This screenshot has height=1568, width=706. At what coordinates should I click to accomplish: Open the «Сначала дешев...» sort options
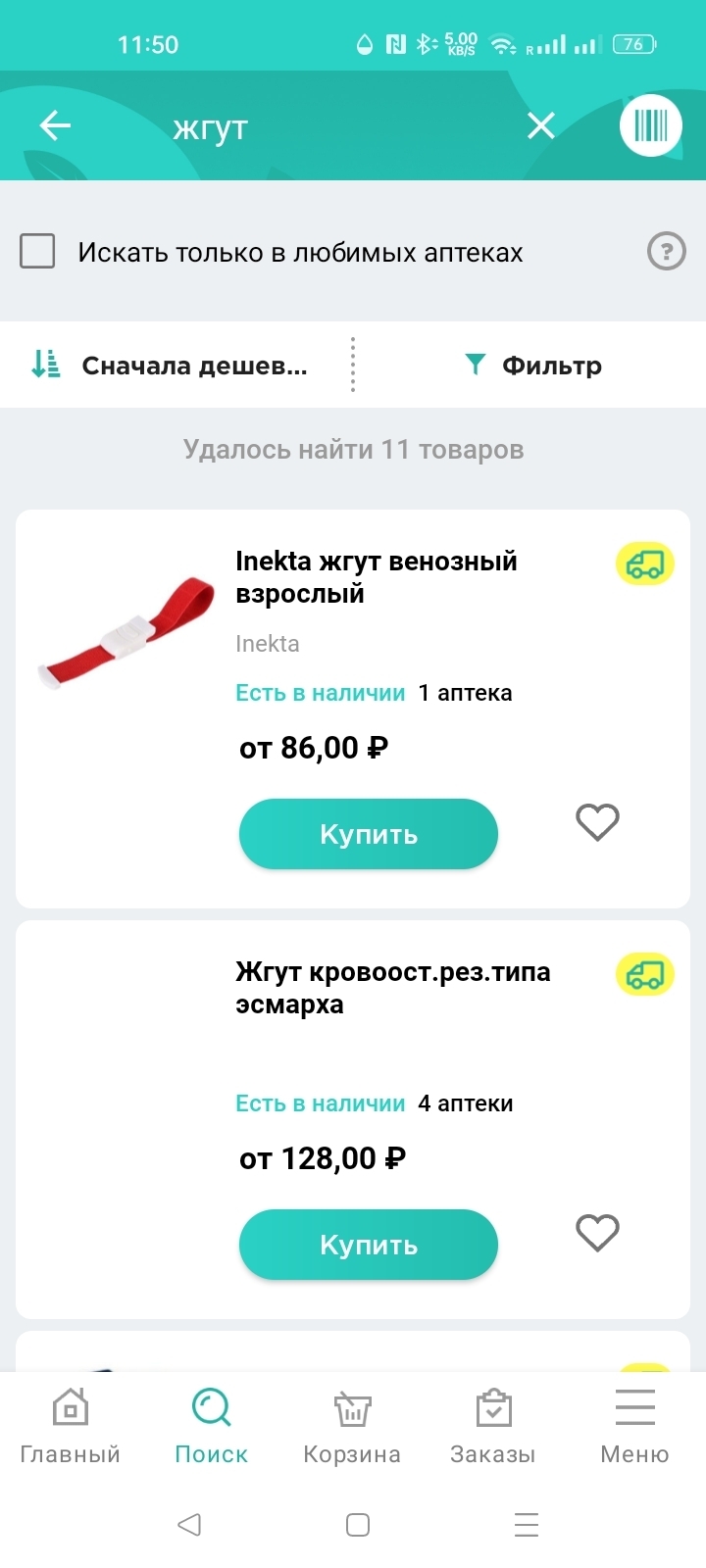click(x=172, y=366)
